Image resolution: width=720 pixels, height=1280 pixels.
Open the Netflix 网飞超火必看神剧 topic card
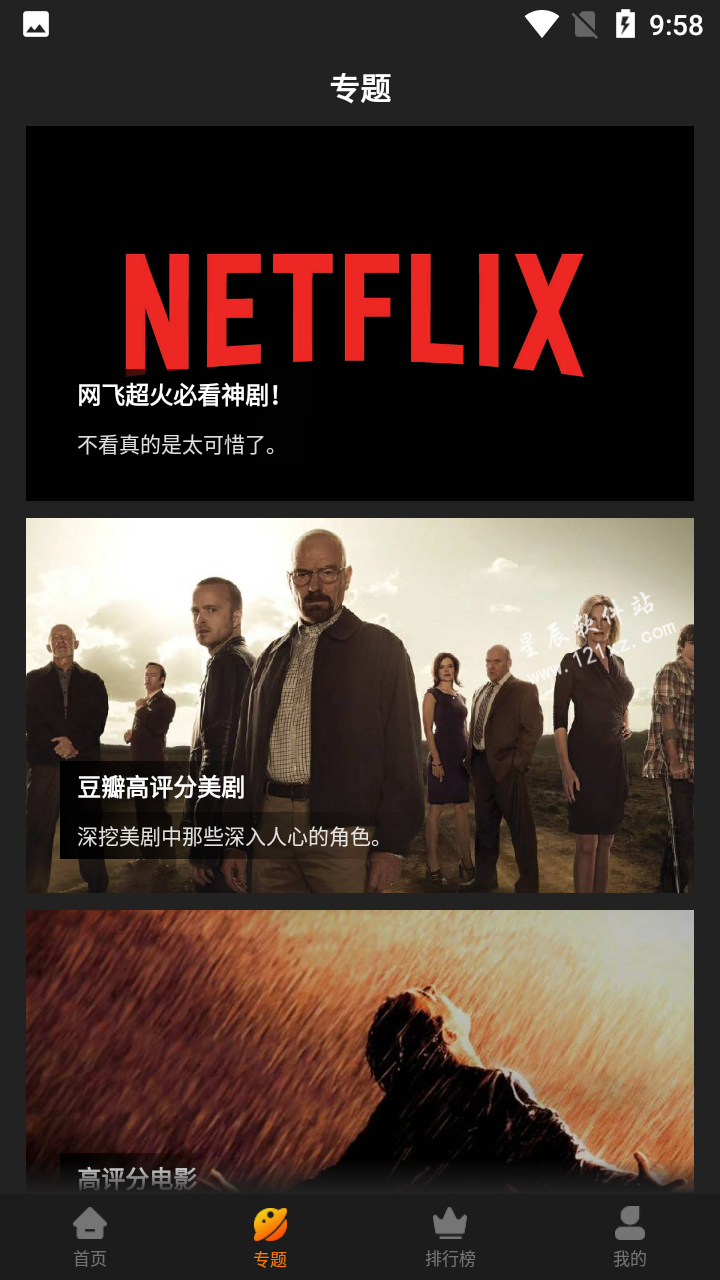point(359,313)
